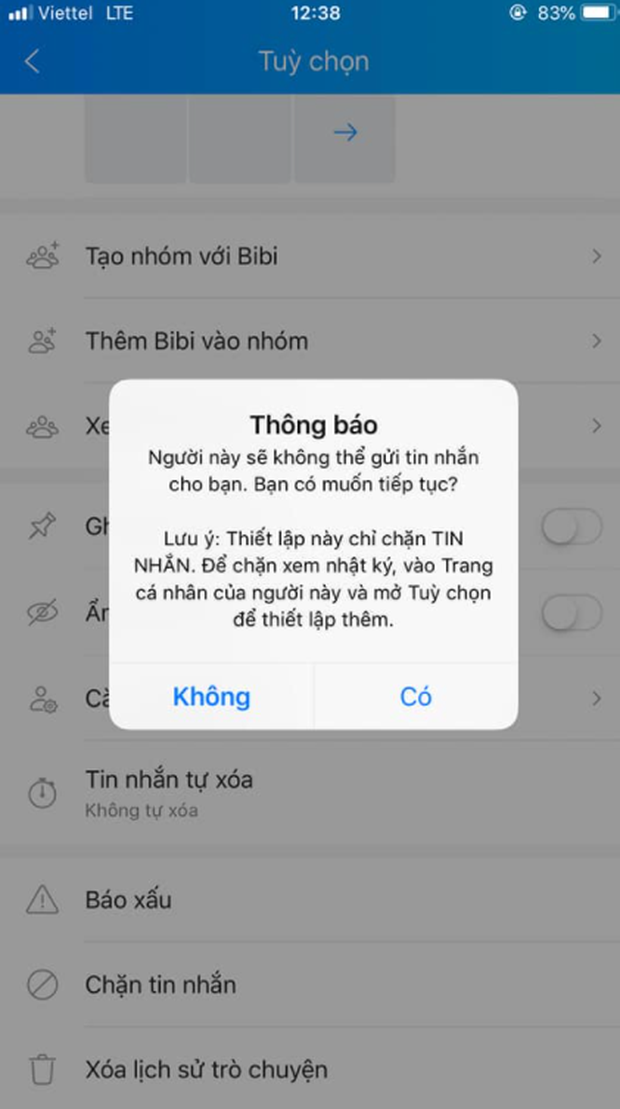The image size is (620, 1109).
Task: Confirm blocking messages with Có
Action: click(x=415, y=696)
